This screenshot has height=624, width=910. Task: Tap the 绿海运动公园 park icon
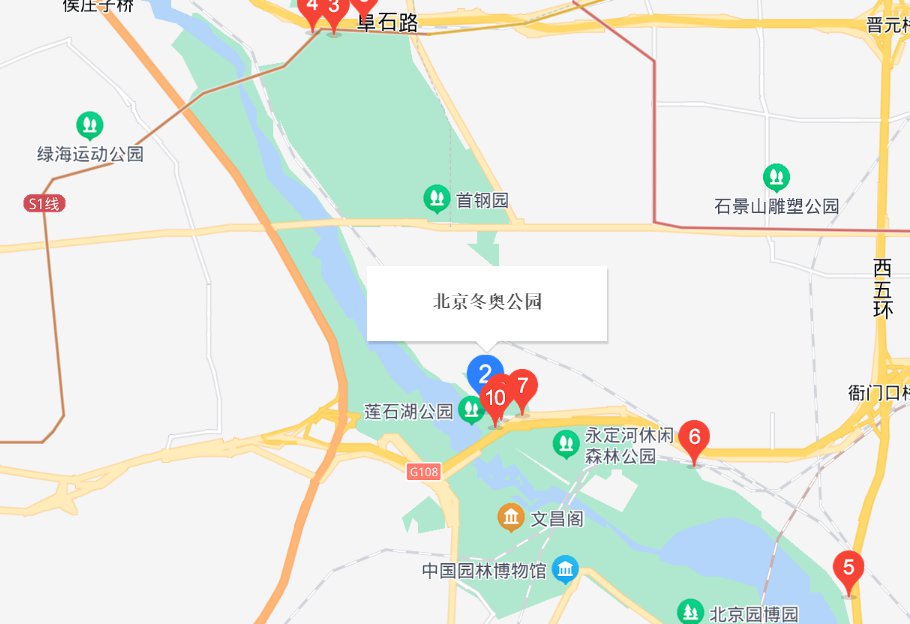pos(90,126)
